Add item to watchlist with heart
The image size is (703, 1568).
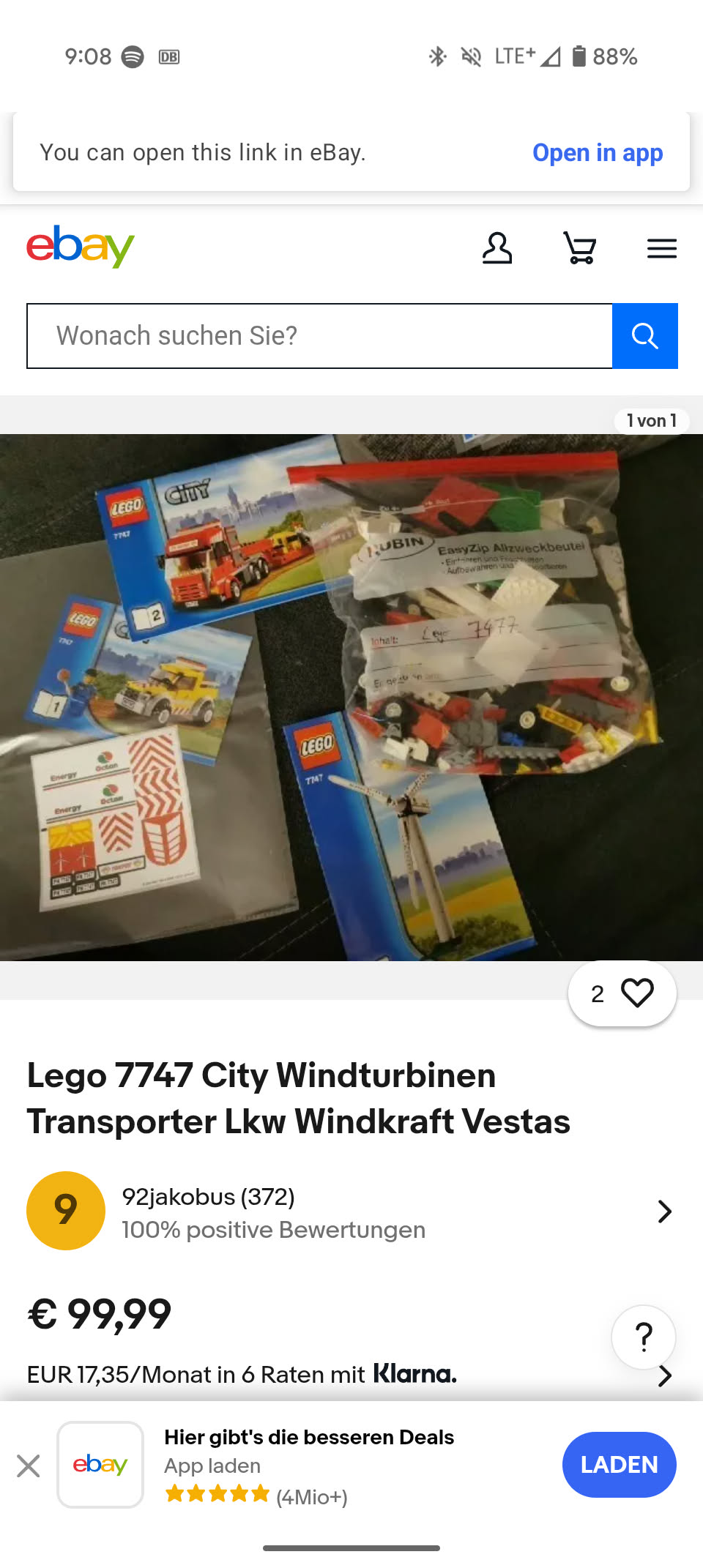[x=622, y=993]
